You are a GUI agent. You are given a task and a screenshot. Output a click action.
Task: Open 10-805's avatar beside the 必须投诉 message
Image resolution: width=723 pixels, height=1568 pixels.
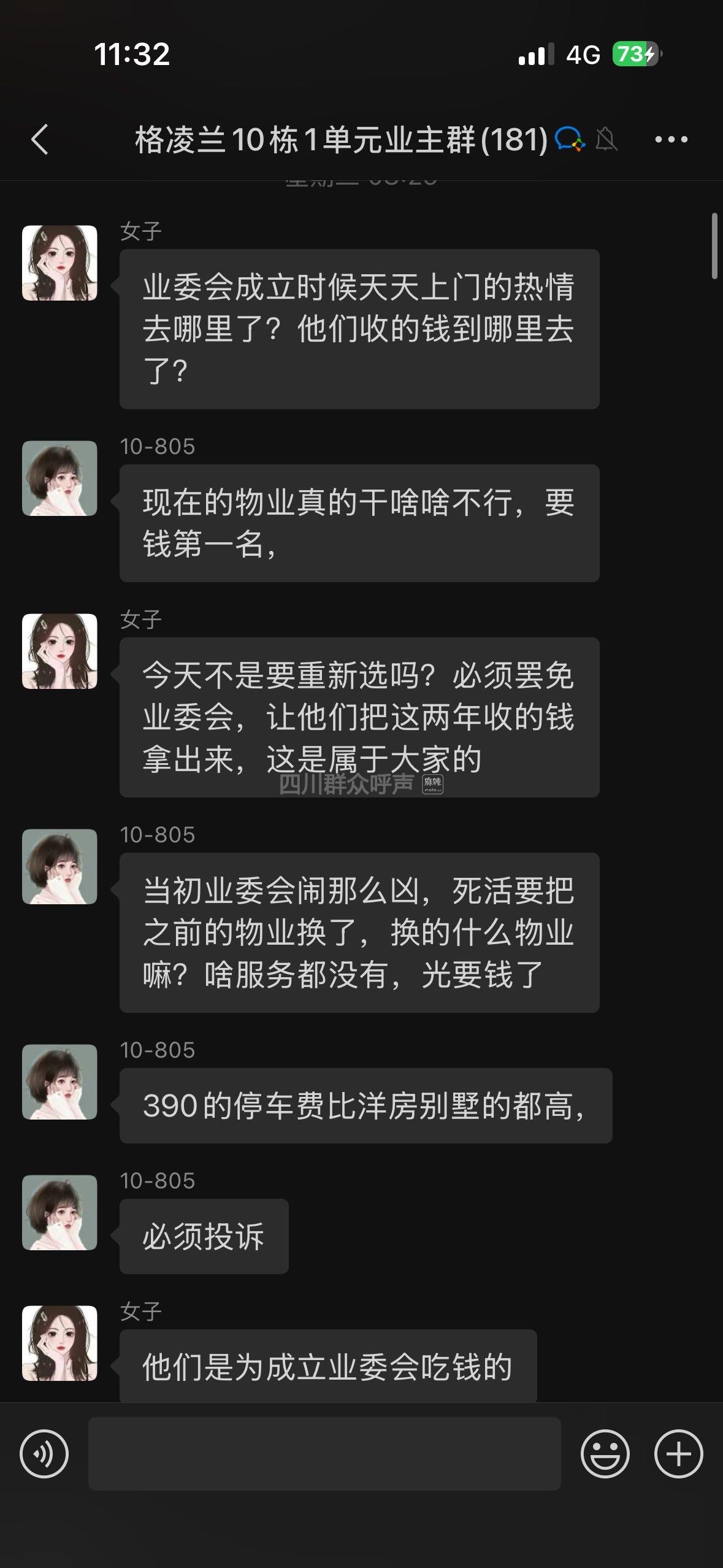(x=59, y=1212)
